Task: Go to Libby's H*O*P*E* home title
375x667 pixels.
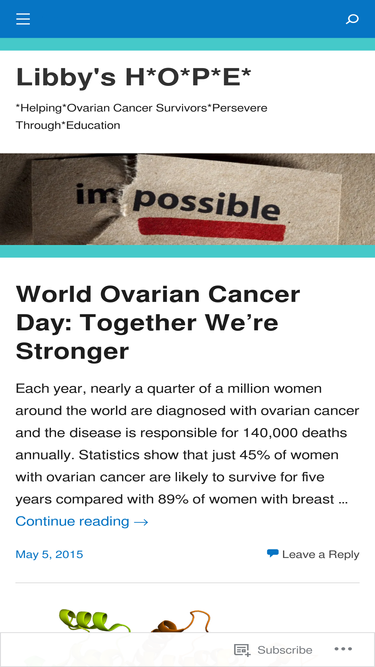Action: pos(134,77)
